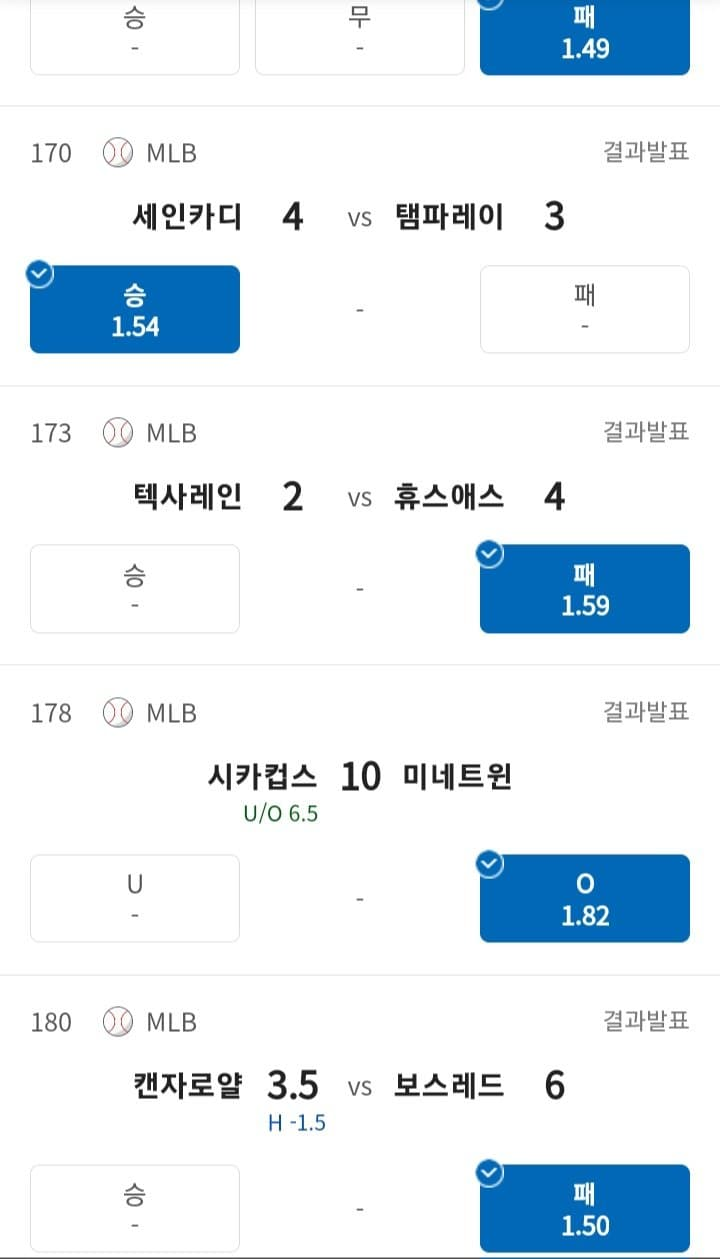Tap 승 1.54 for 세인카디 match
Image resolution: width=720 pixels, height=1259 pixels.
135,309
